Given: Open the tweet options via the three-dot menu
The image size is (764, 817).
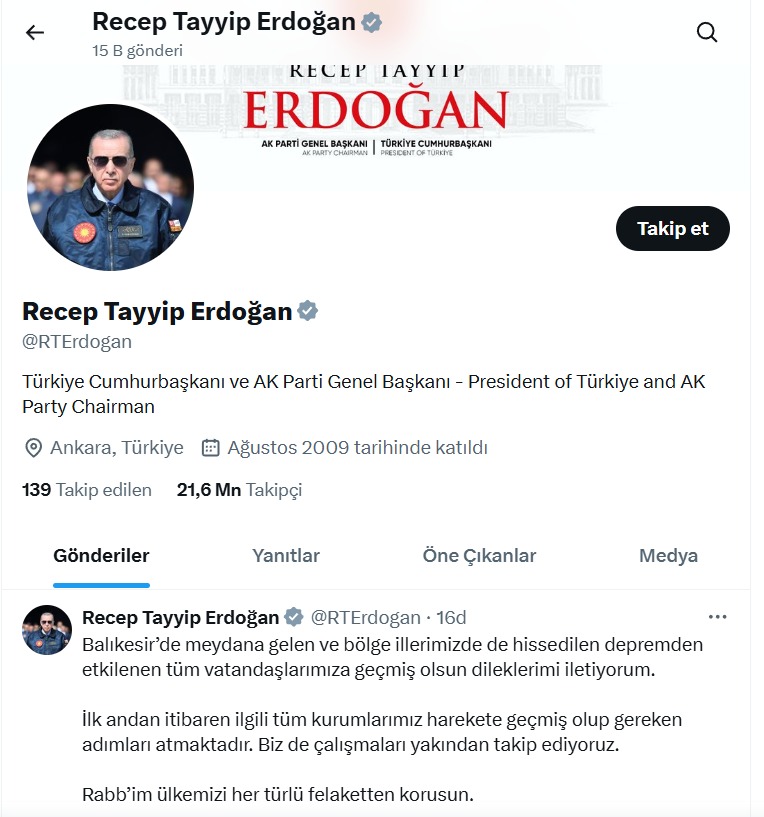Looking at the screenshot, I should [x=718, y=617].
